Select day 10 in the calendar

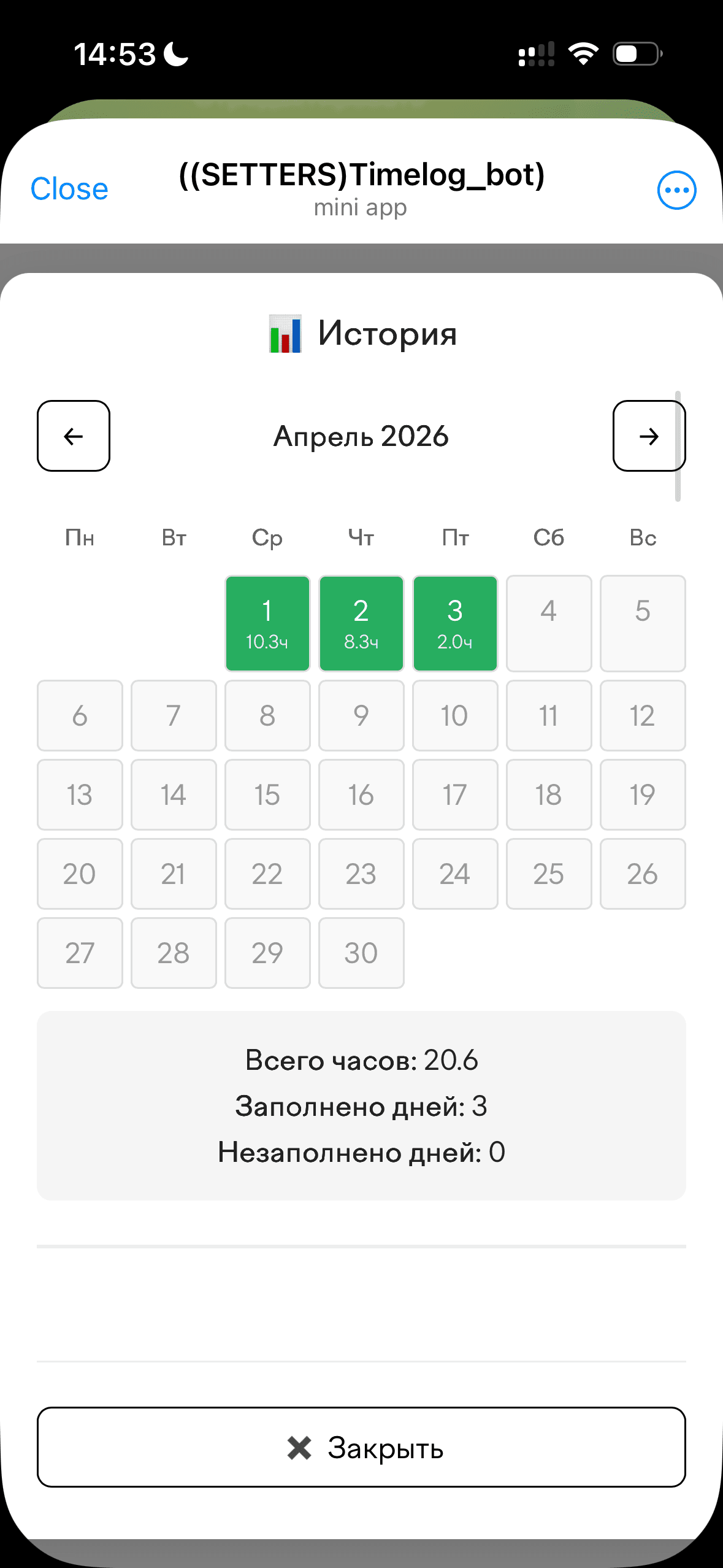pyautogui.click(x=455, y=716)
